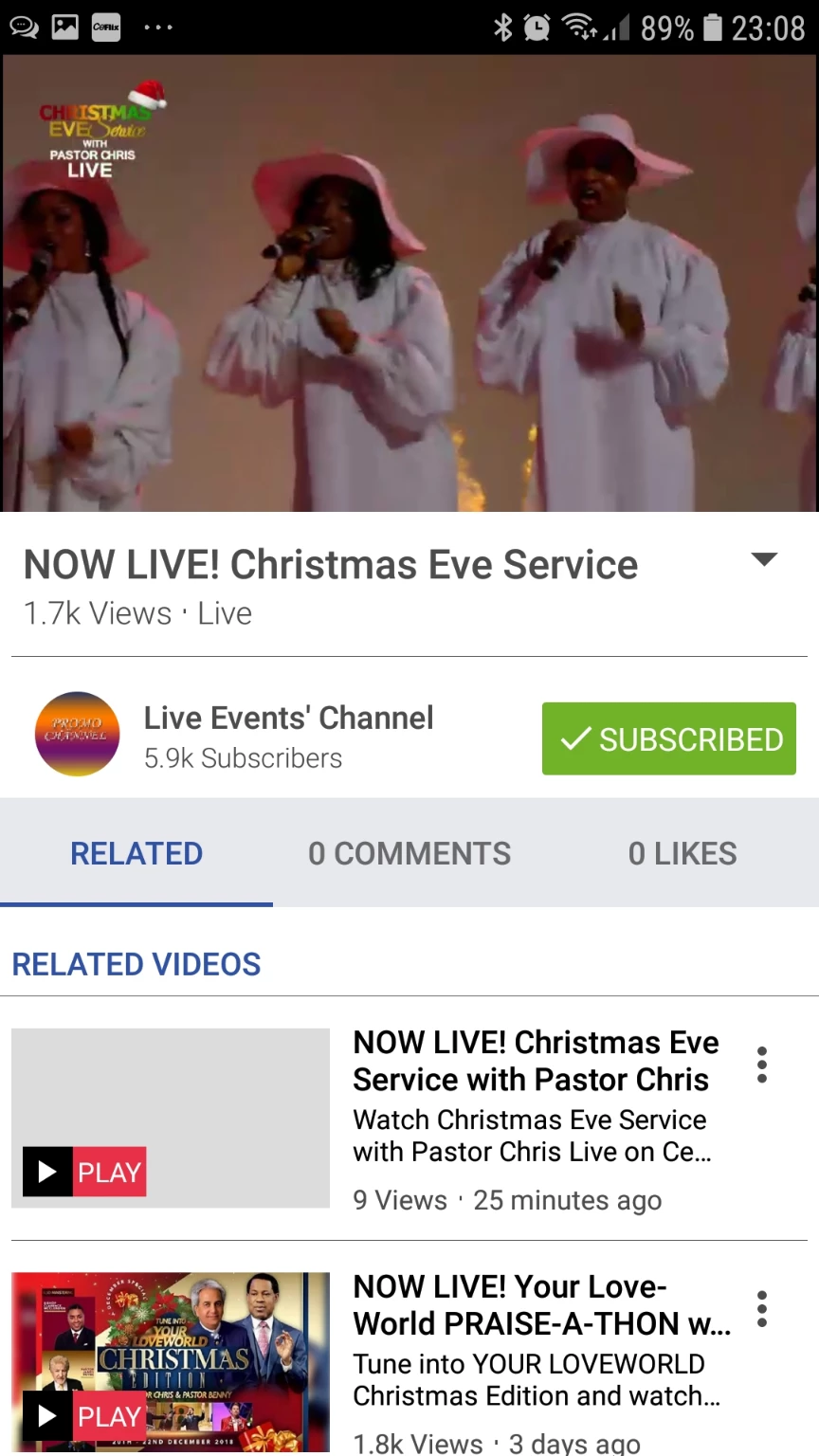Select the Related tab
Viewport: 819px width, 1456px height.
click(x=136, y=853)
